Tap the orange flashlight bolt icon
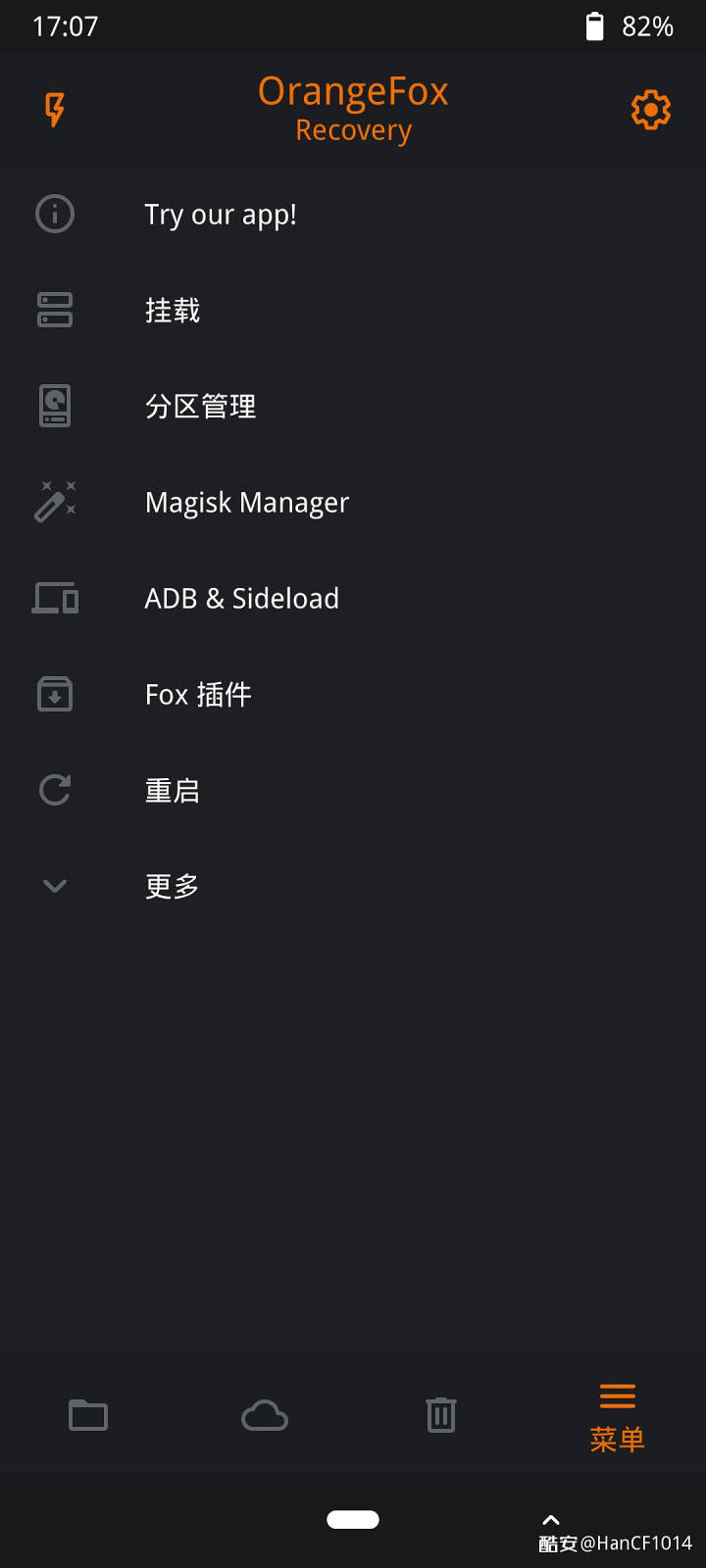Screen dimensions: 706x1568 tap(55, 110)
